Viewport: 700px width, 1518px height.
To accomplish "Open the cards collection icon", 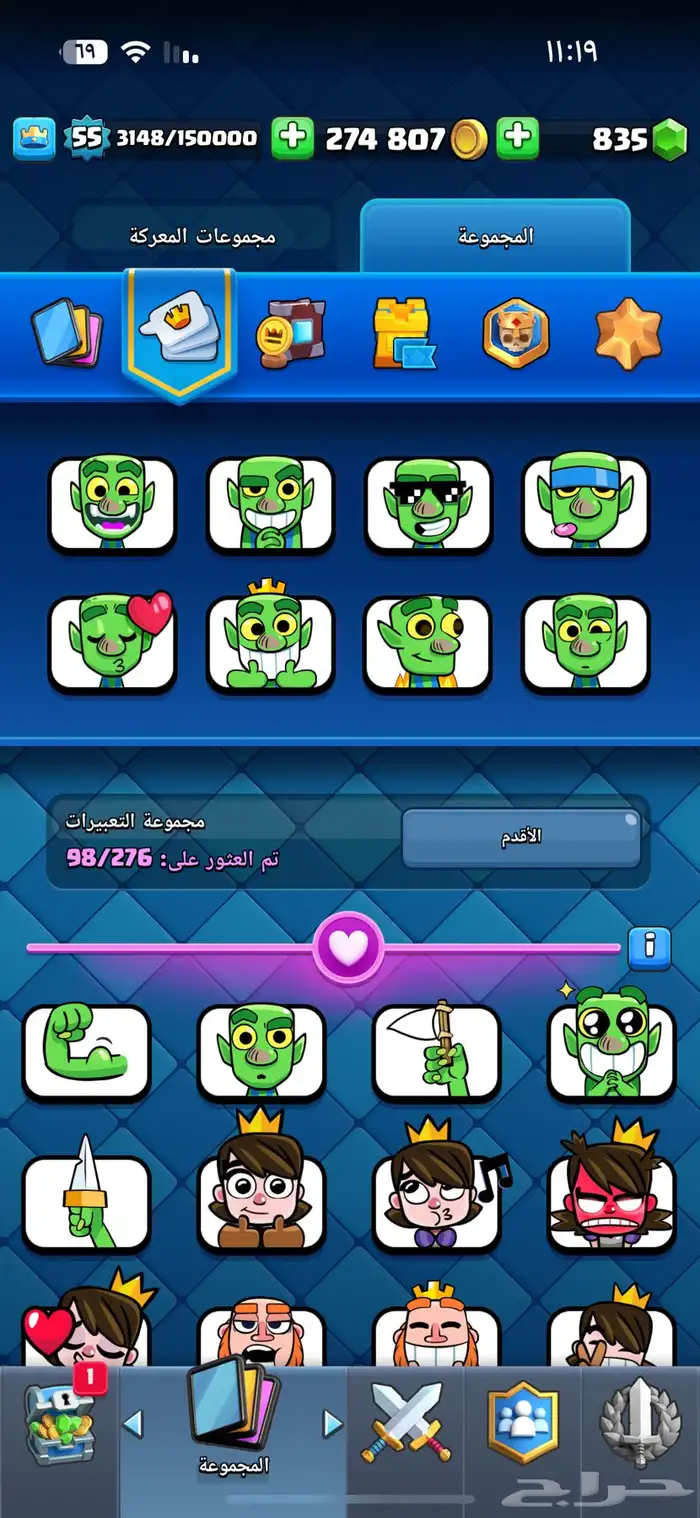I will (66, 333).
